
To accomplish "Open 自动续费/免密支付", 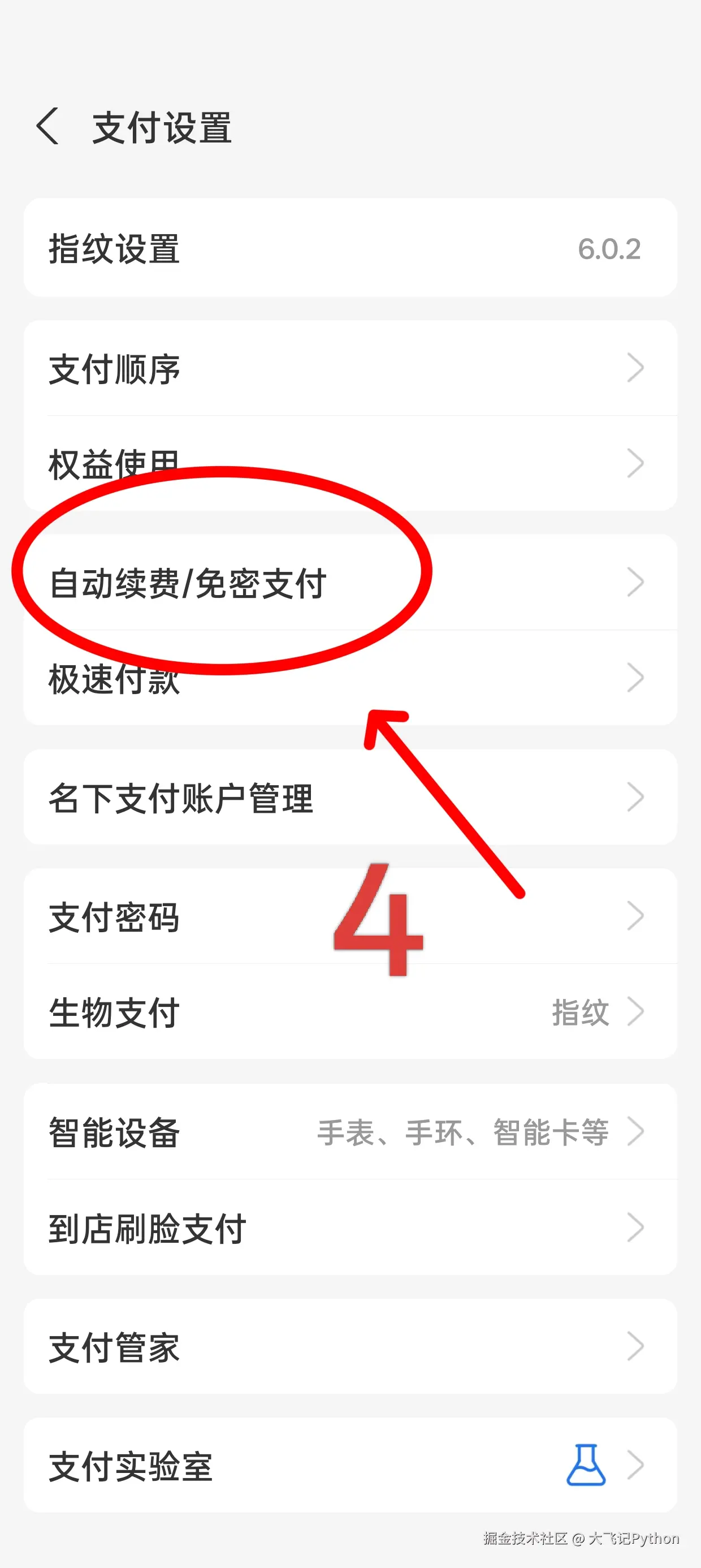I will click(350, 583).
